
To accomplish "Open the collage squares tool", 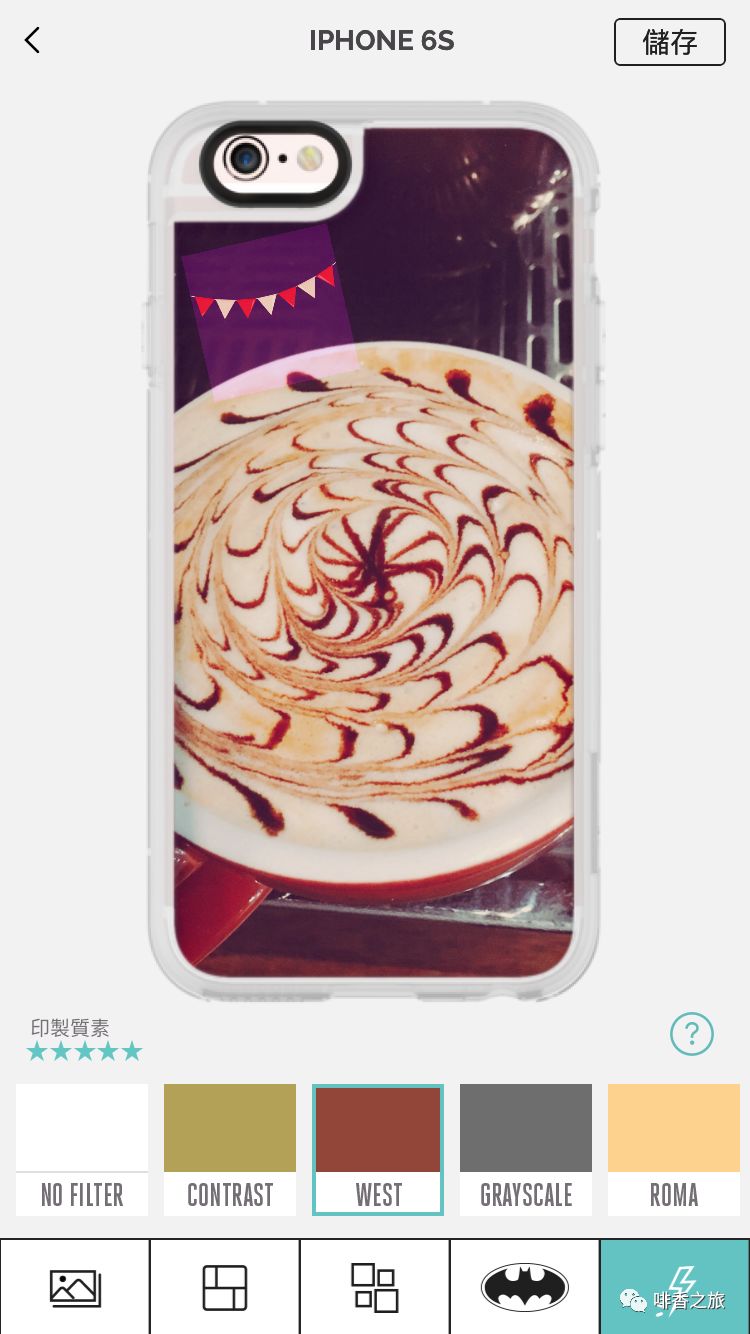I will [x=375, y=1287].
